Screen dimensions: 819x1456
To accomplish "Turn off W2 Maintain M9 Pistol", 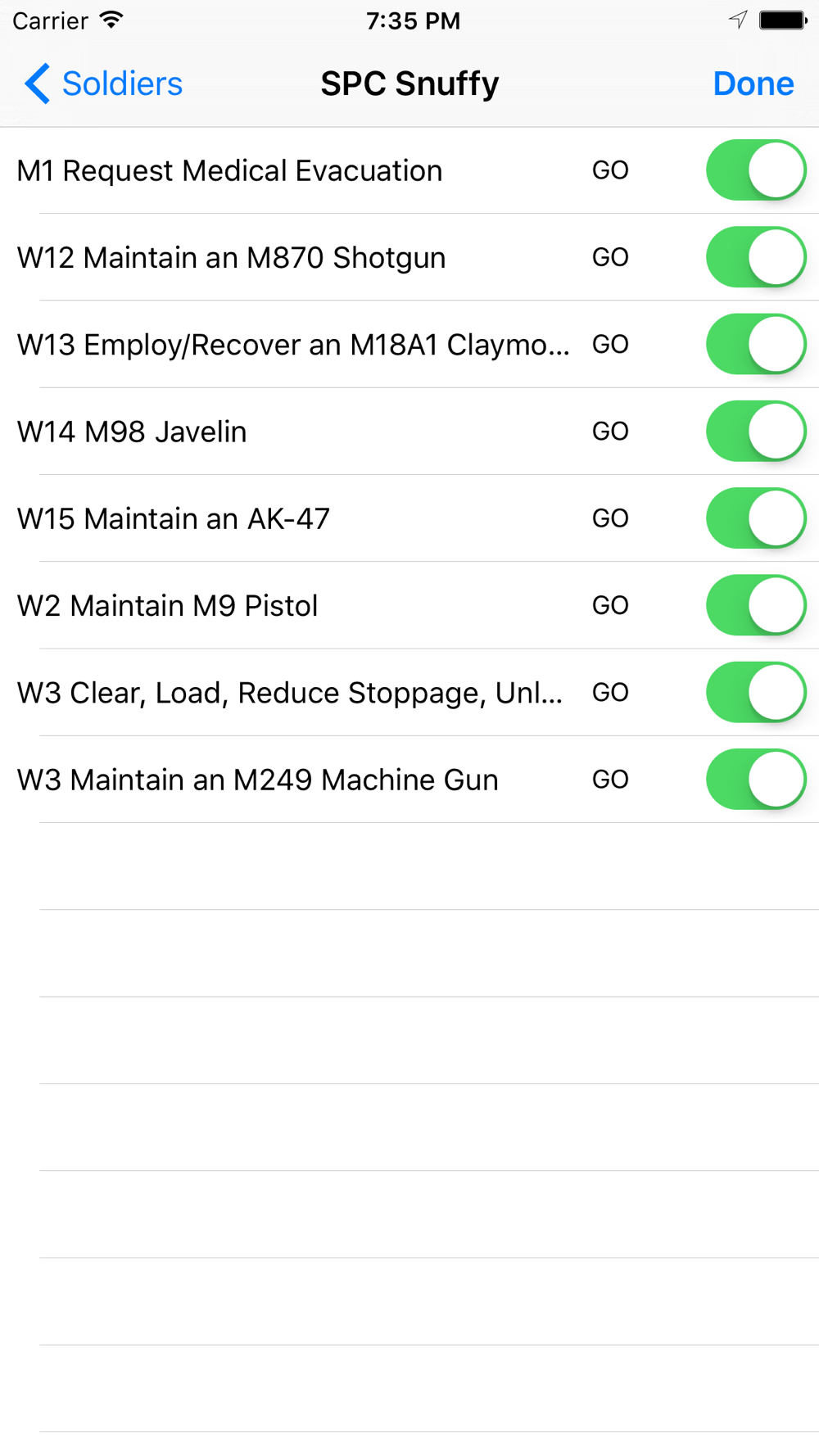I will tap(756, 605).
